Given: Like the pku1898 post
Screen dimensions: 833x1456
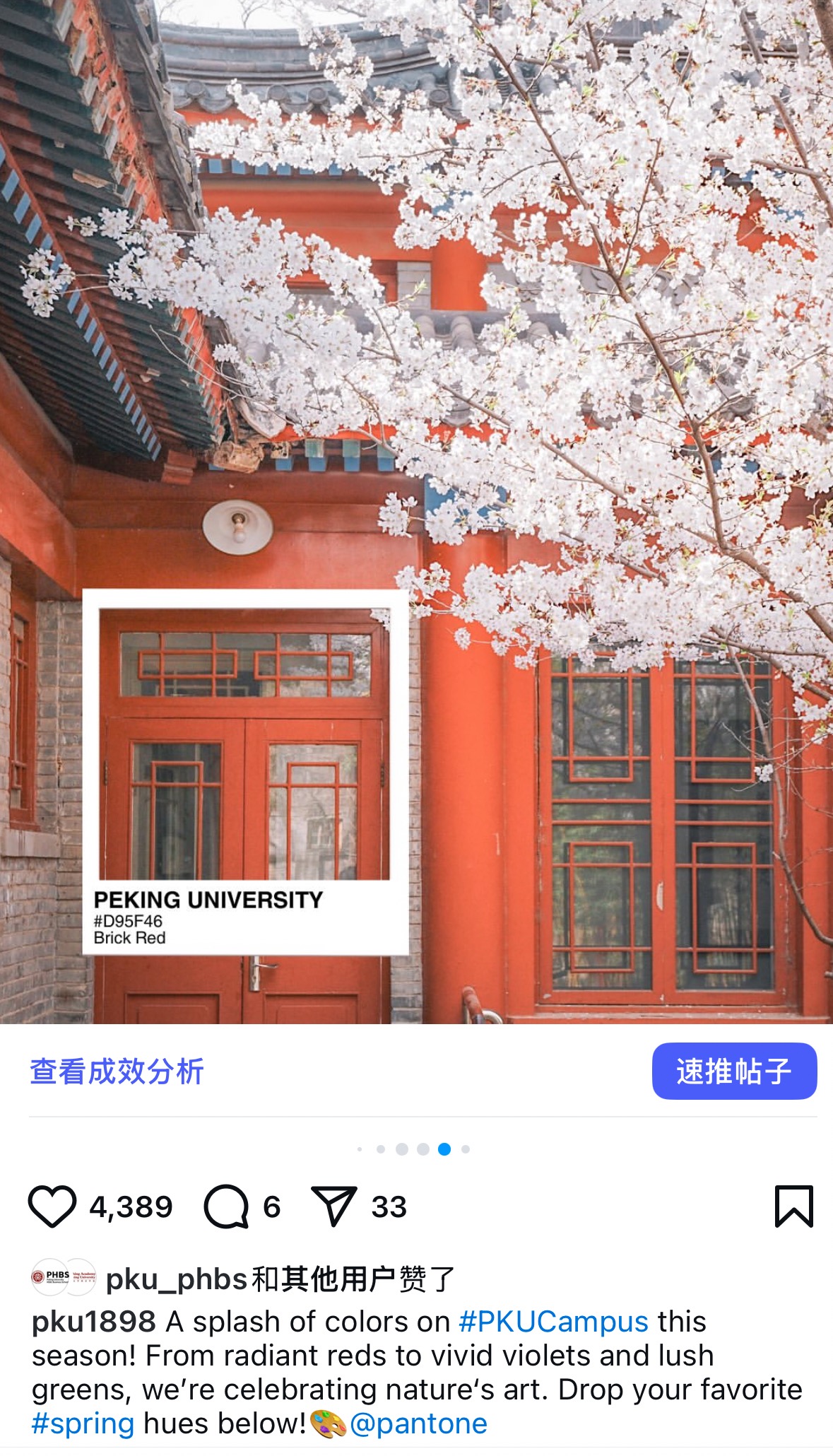Looking at the screenshot, I should (x=52, y=1207).
